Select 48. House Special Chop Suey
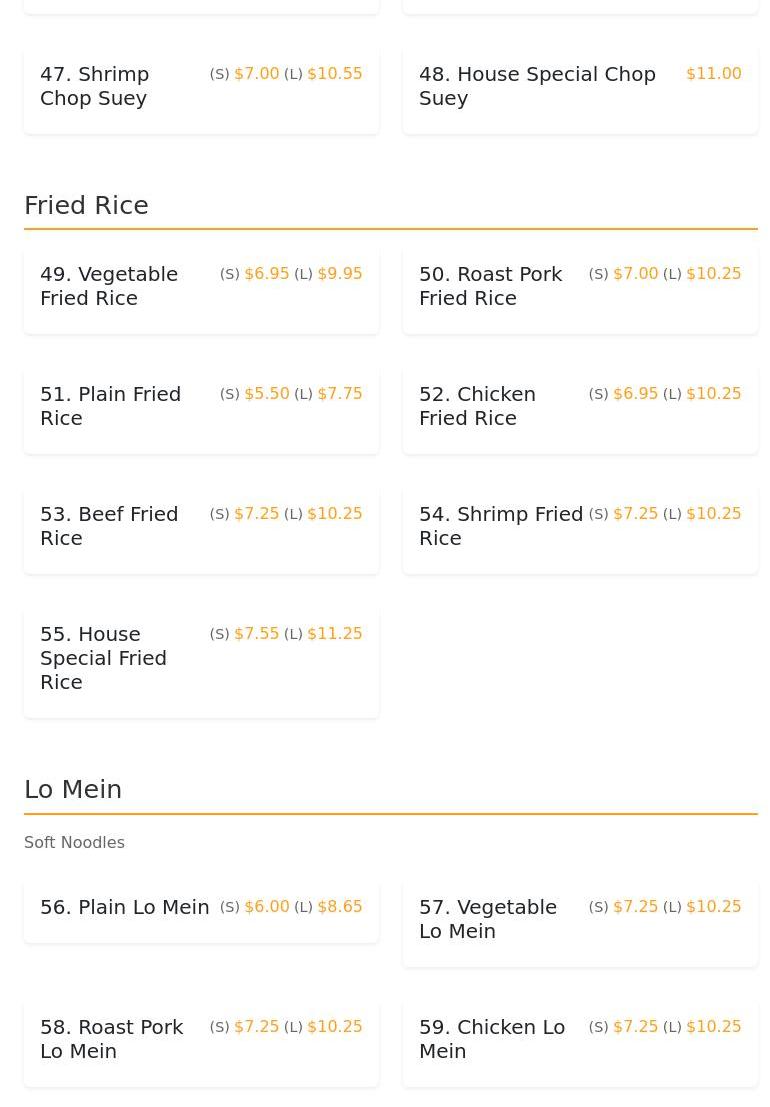The width and height of the screenshot is (770, 1107). (x=580, y=87)
